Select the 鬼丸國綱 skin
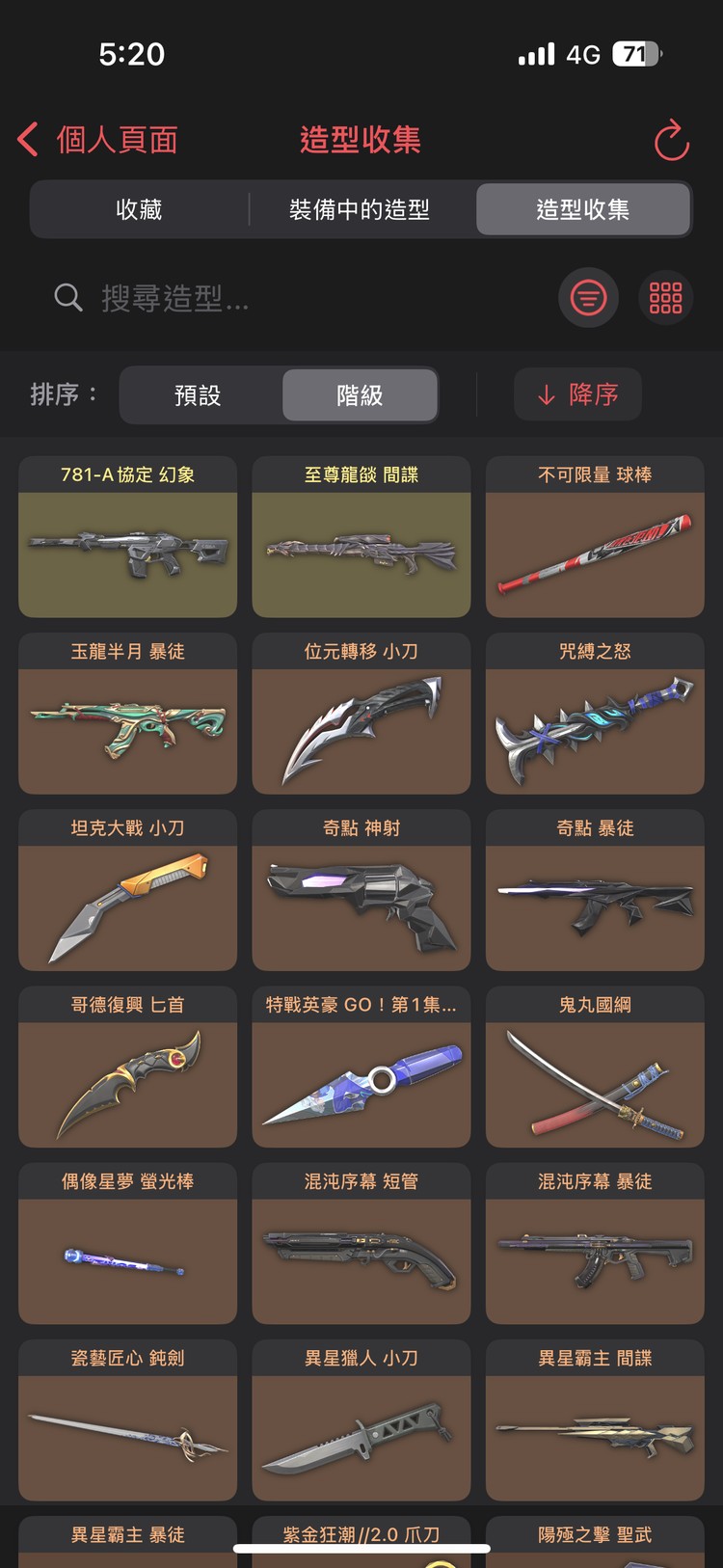 (x=595, y=1067)
